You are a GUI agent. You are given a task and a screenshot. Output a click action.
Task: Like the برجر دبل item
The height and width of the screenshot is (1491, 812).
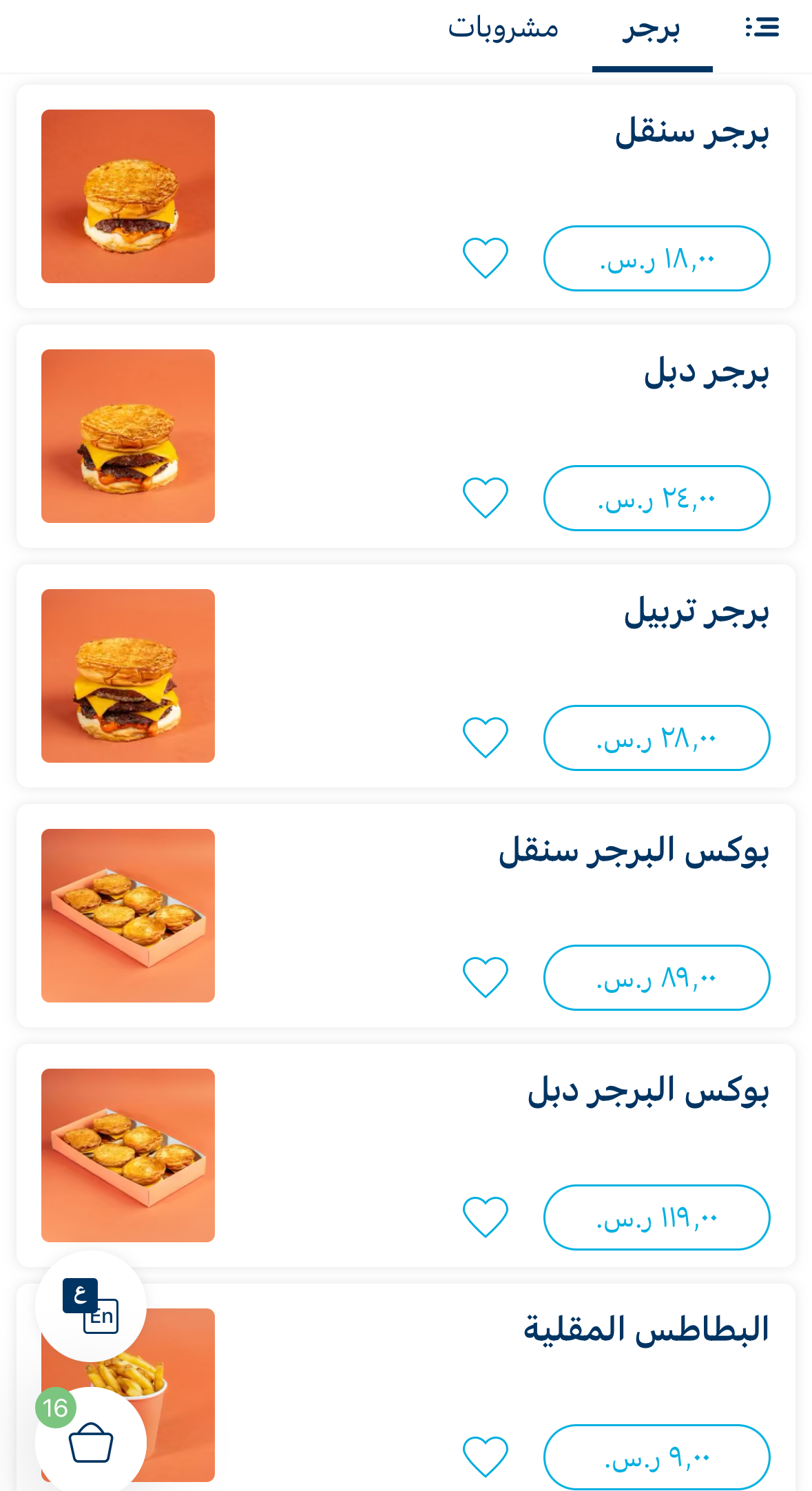click(x=485, y=497)
